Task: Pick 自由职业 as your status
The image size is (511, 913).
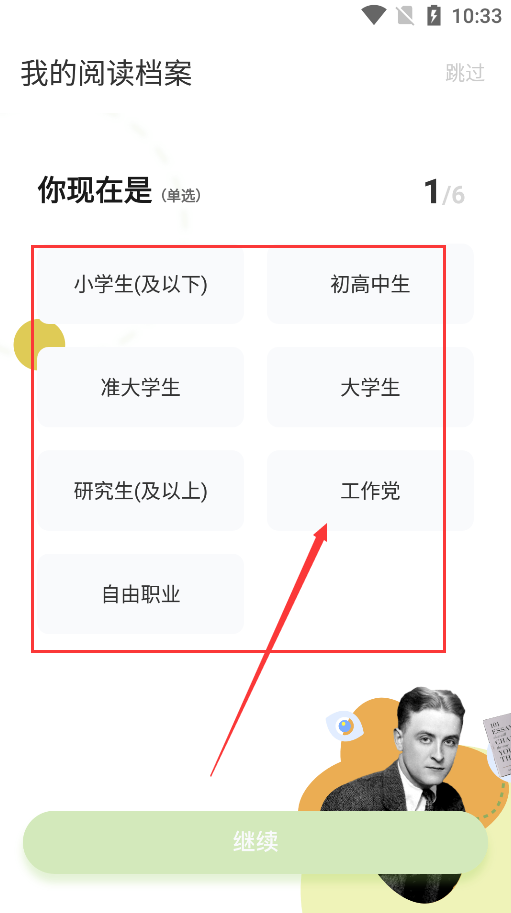Action: pyautogui.click(x=141, y=594)
